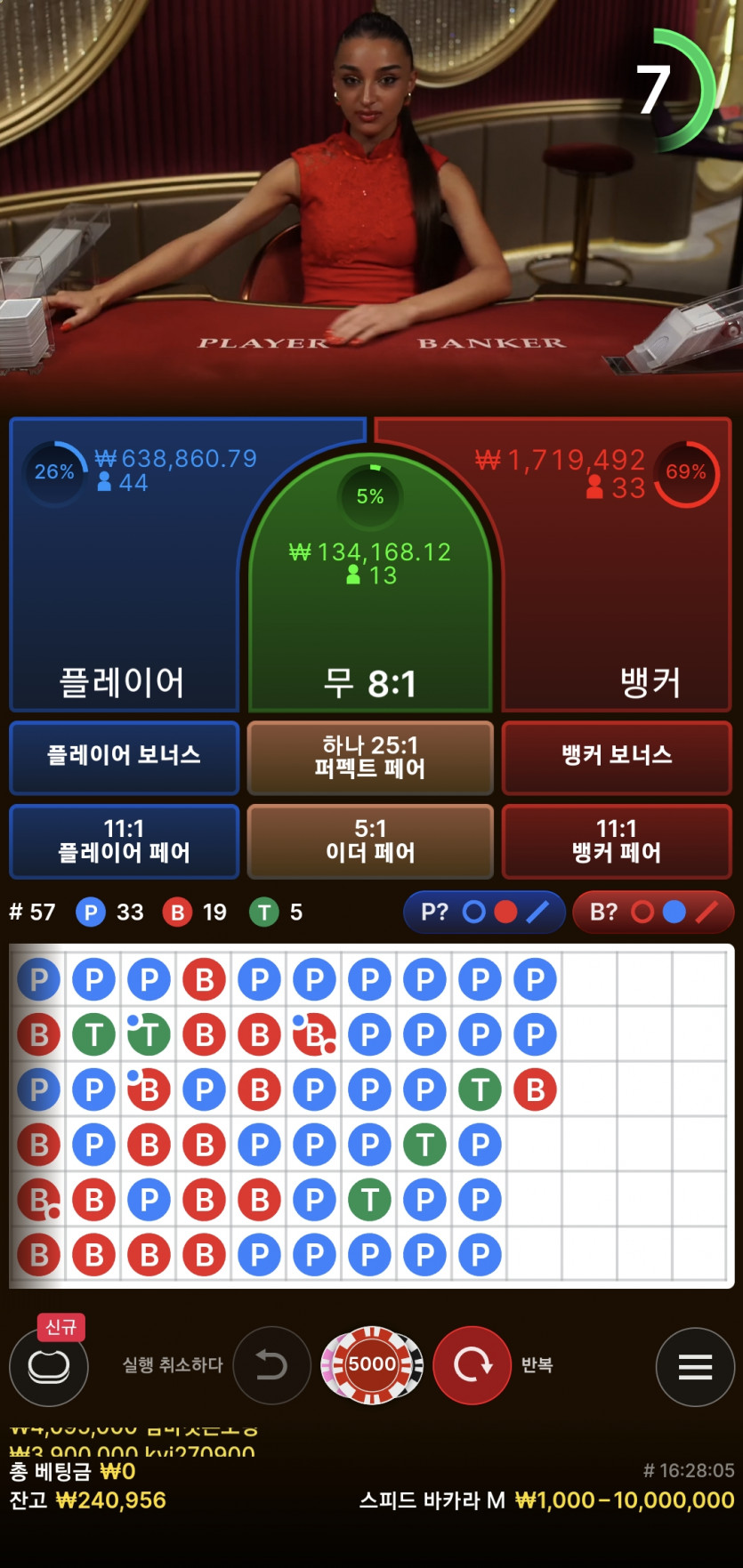Screen dimensions: 743x1568
Task: Place a bet on 무 8:1 tie
Action: (369, 623)
